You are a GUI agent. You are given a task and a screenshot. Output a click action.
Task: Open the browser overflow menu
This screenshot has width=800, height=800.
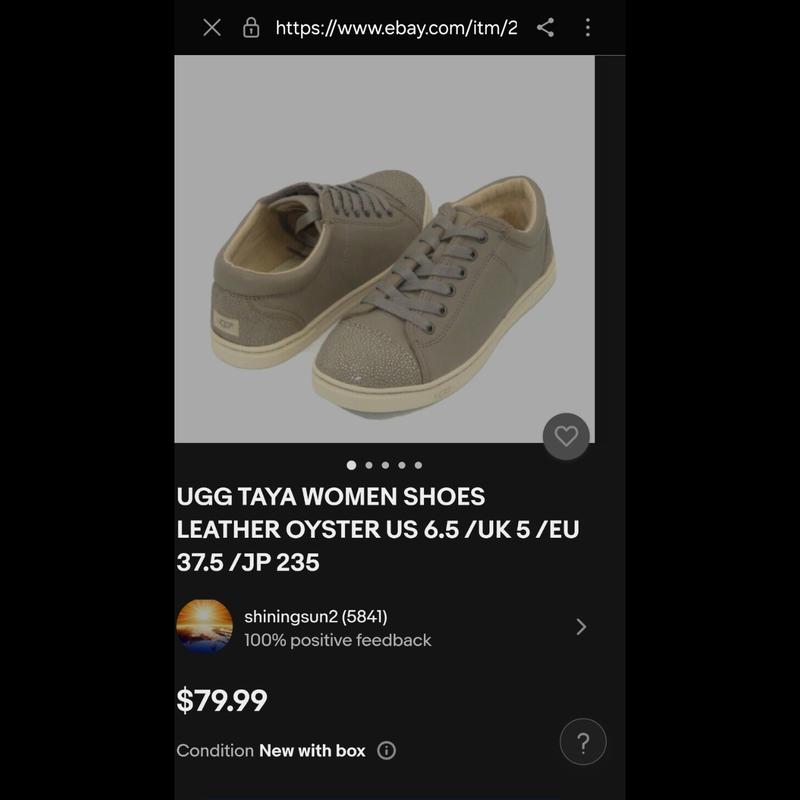pyautogui.click(x=587, y=28)
